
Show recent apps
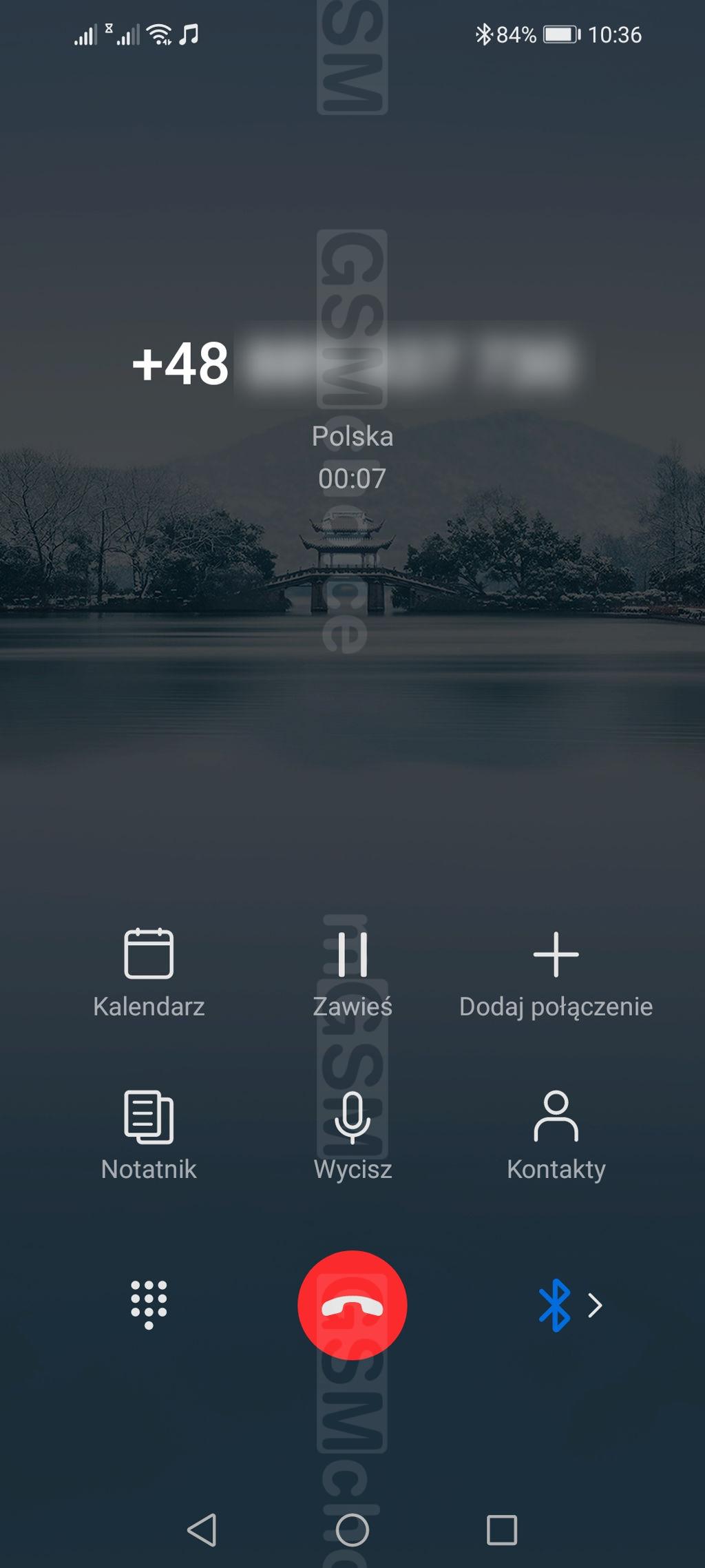point(502,1530)
